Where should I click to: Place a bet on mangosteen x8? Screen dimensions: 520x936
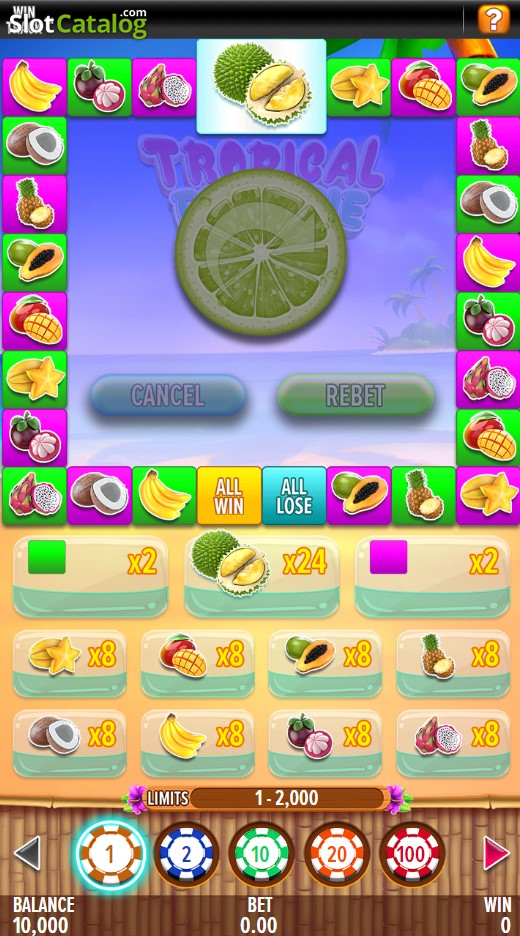coord(325,743)
